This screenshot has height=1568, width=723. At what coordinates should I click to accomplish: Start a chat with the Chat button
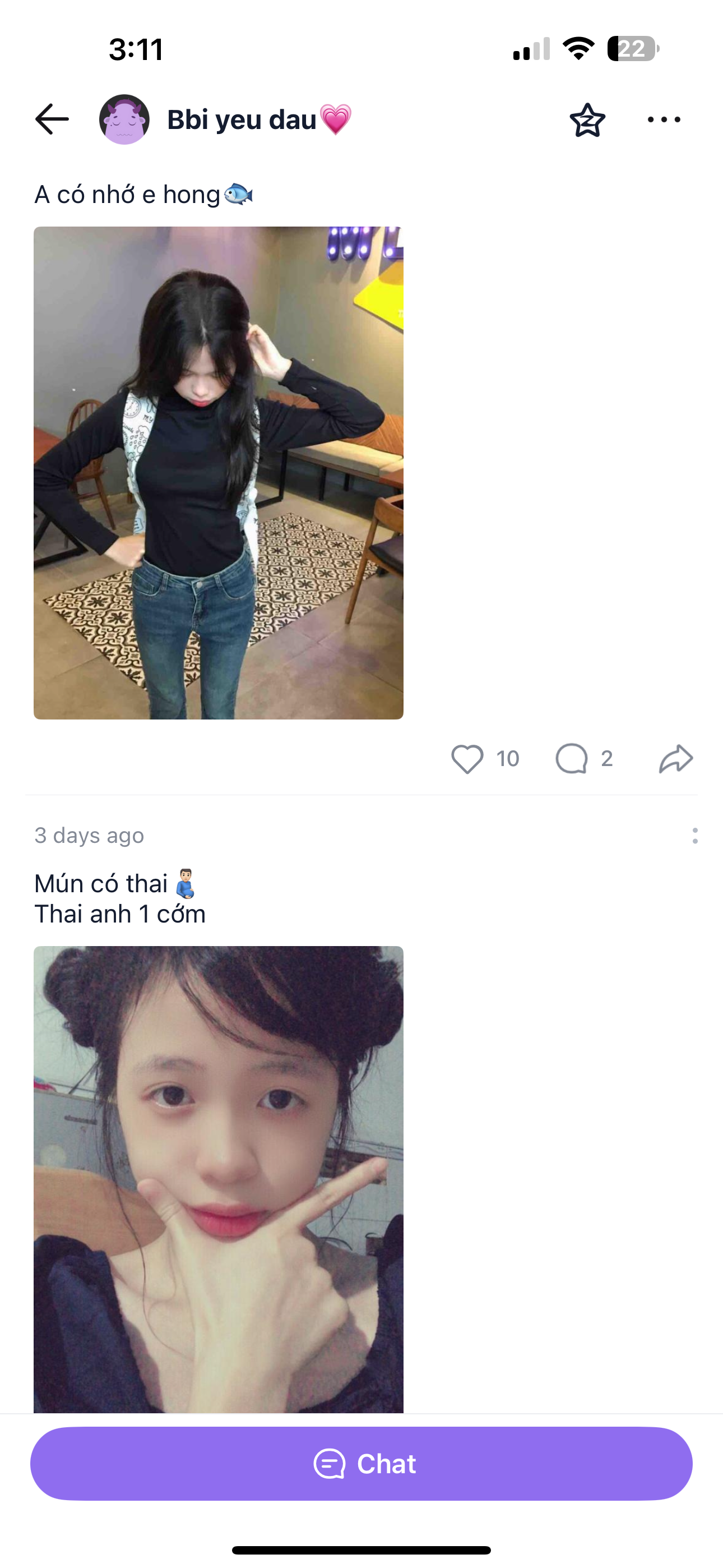[361, 1464]
